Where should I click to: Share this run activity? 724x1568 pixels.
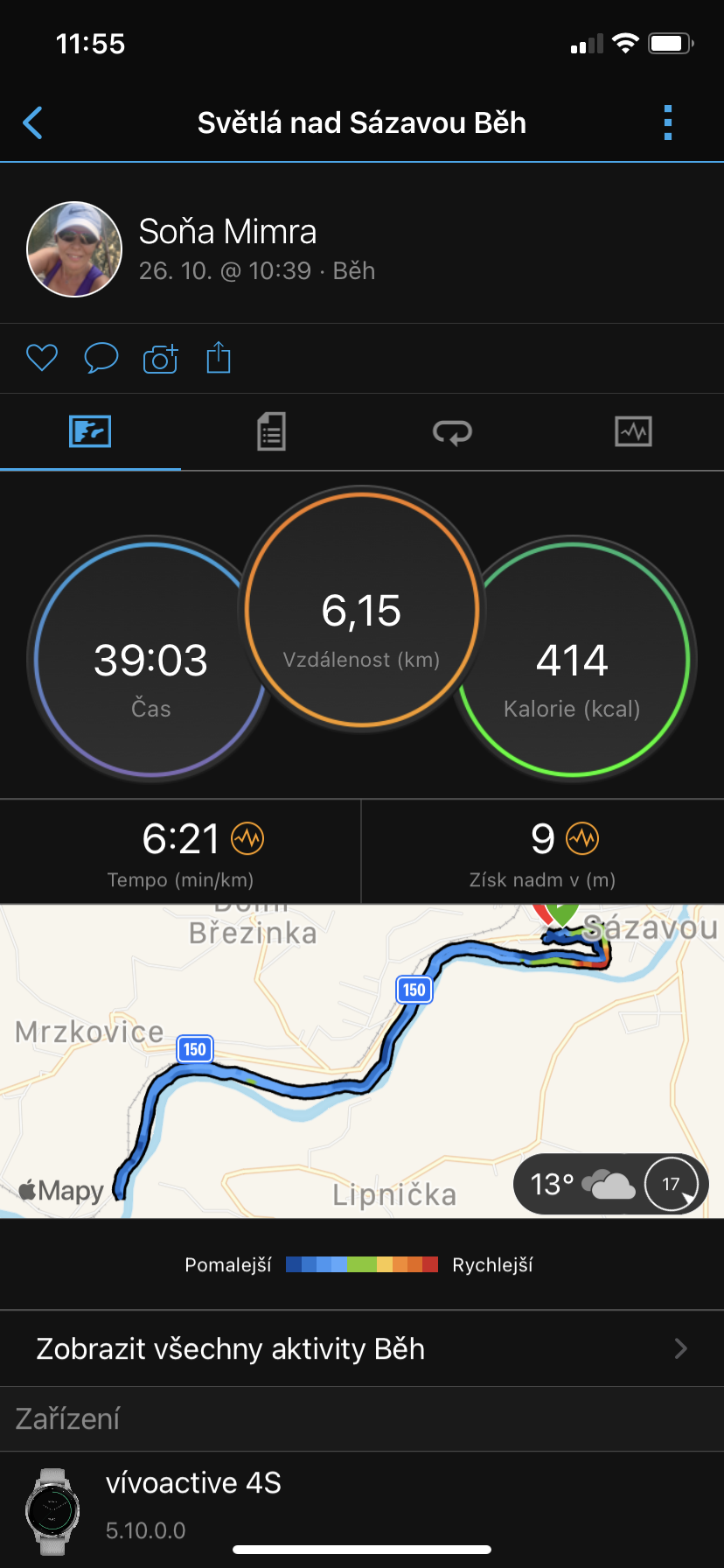tap(219, 357)
